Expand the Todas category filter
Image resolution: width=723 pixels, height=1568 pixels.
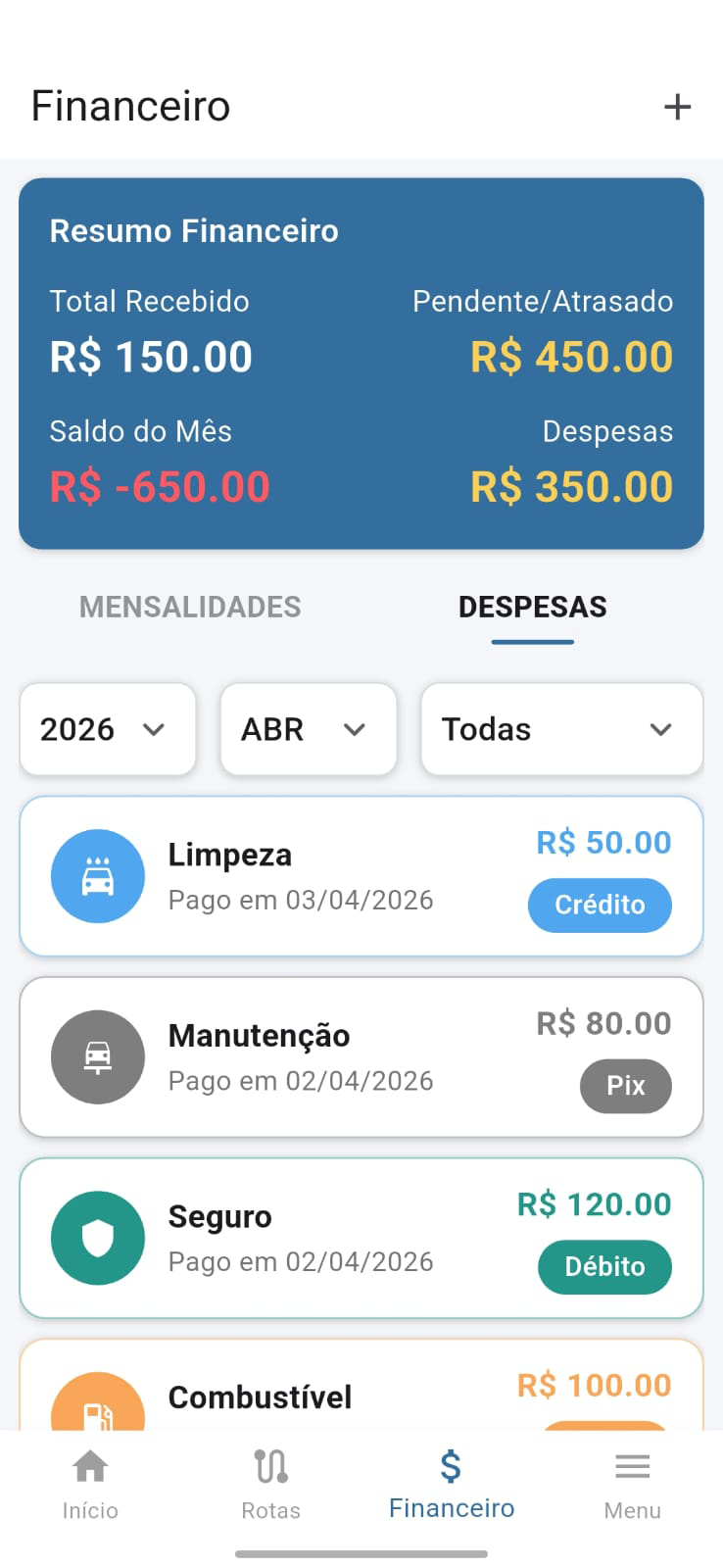point(560,729)
